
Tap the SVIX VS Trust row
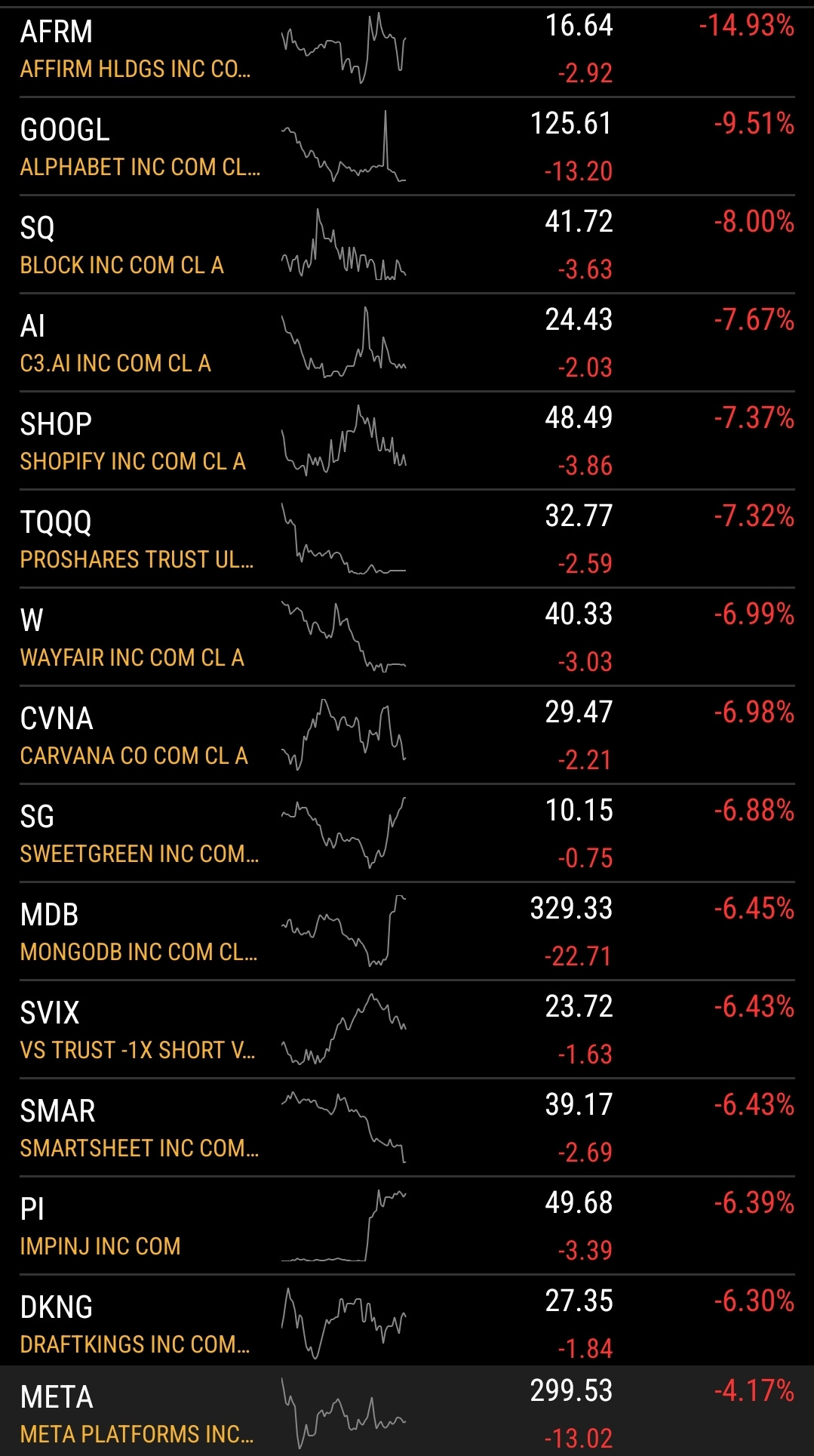[407, 1030]
